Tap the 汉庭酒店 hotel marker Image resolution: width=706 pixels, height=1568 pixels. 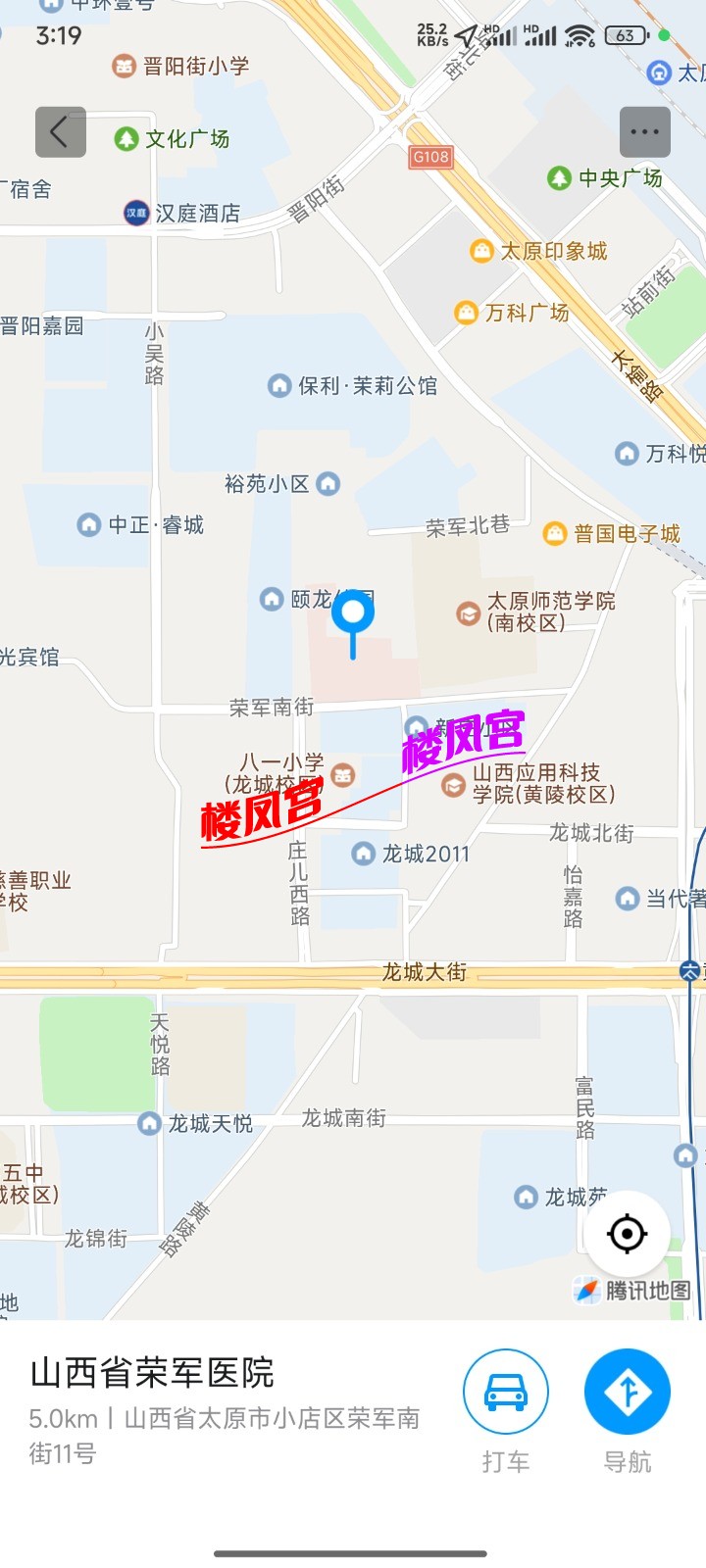[136, 213]
